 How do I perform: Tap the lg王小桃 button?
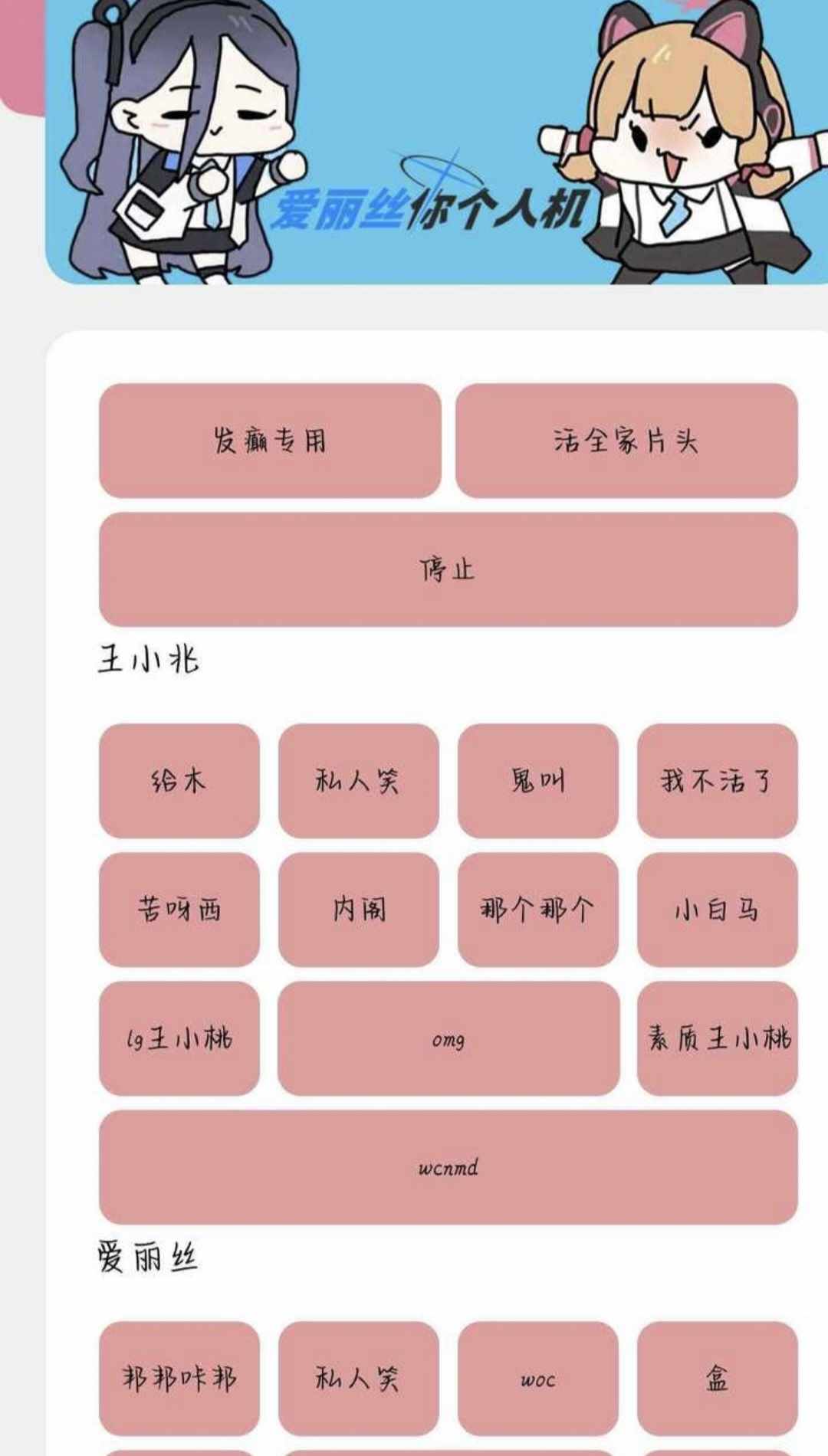[x=179, y=1038]
